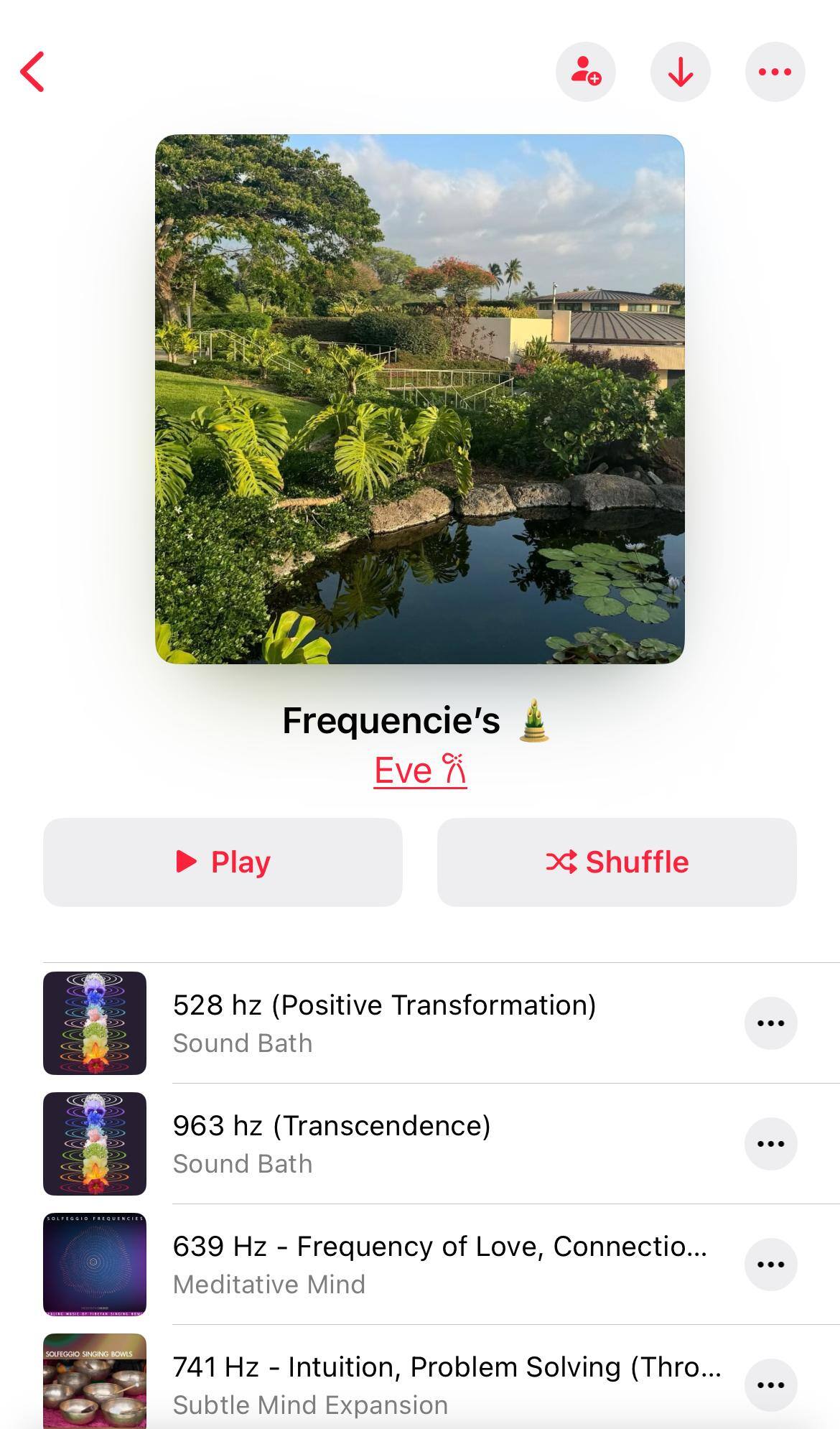The image size is (840, 1429).
Task: Open the add collaborator icon
Action: [x=585, y=72]
